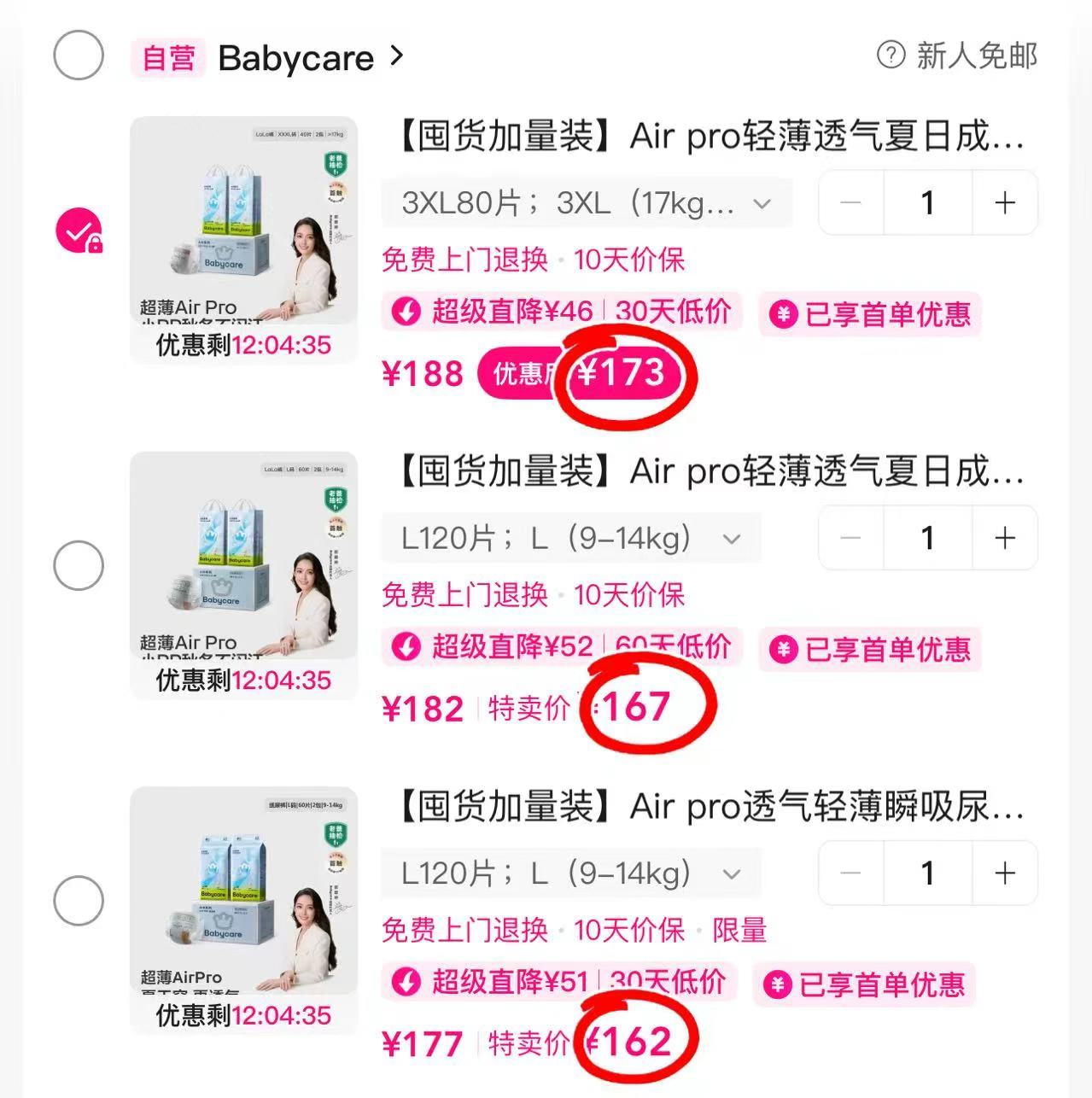Open the Babycare store page
The width and height of the screenshot is (1092, 1098).
310,58
